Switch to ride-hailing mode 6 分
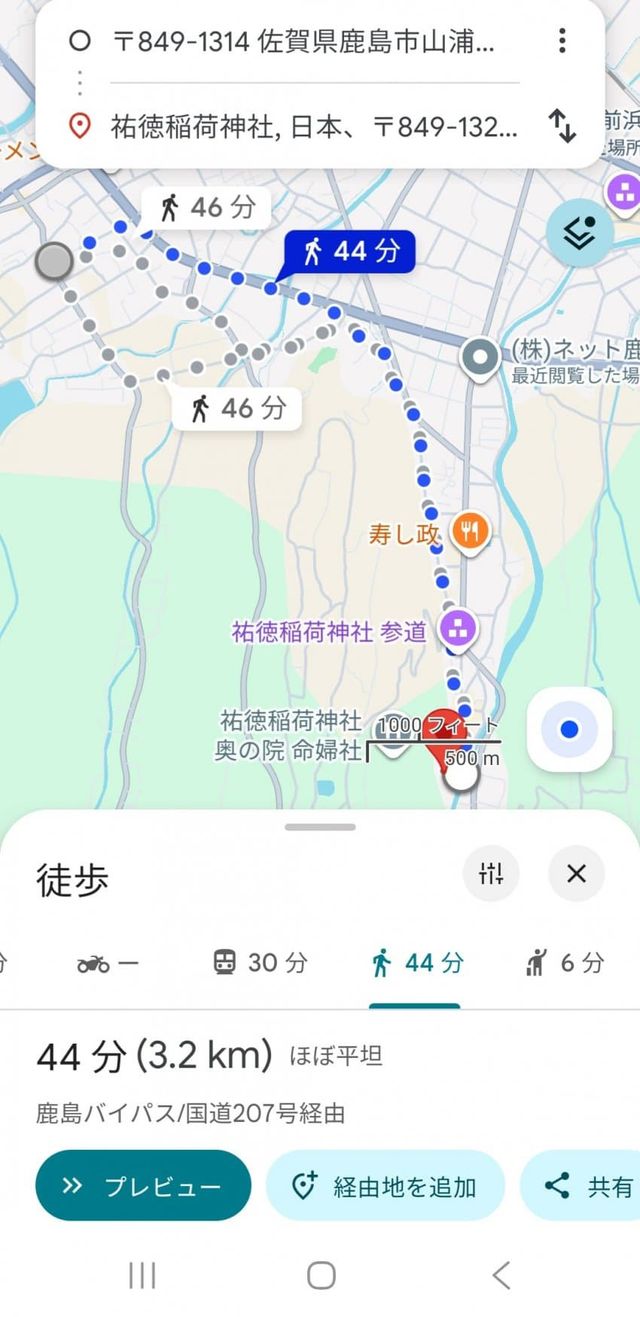This screenshot has width=640, height=1317. [x=565, y=963]
